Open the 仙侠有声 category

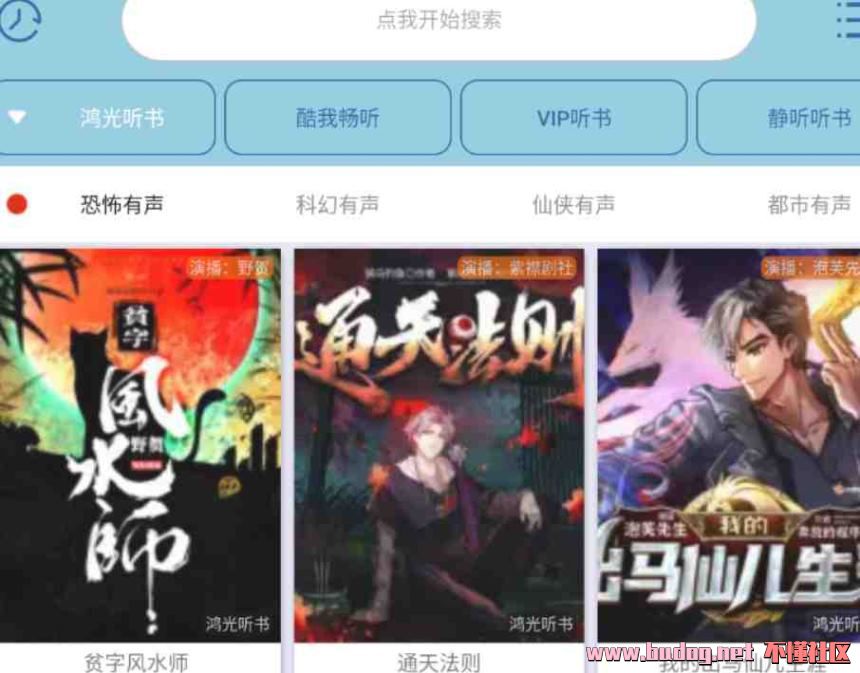coord(573,205)
